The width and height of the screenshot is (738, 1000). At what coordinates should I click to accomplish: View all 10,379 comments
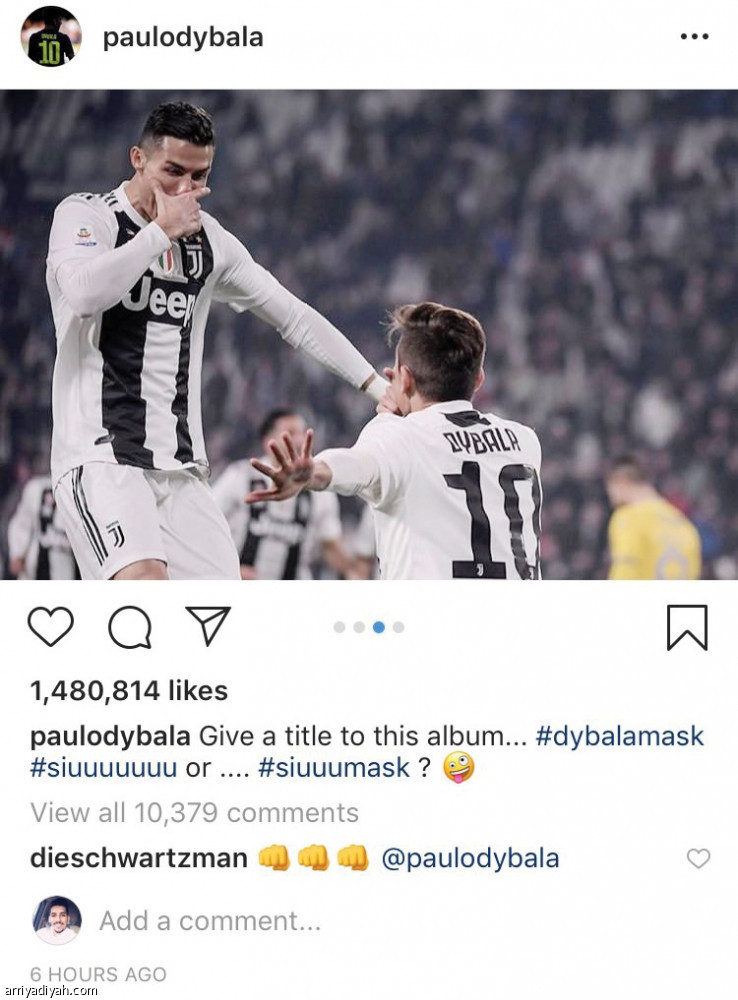[x=194, y=812]
